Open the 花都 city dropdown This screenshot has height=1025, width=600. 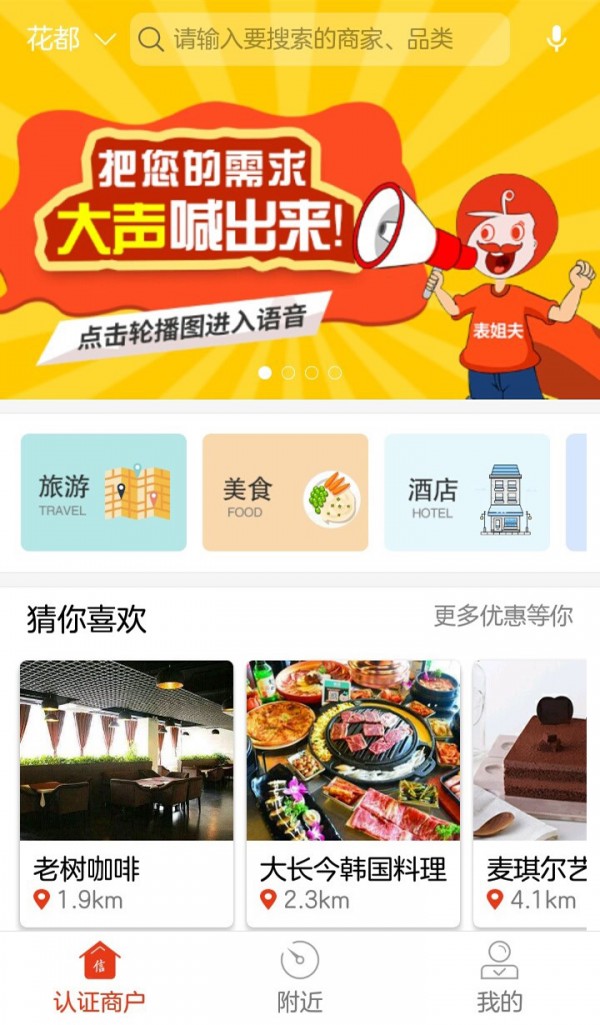(x=70, y=40)
